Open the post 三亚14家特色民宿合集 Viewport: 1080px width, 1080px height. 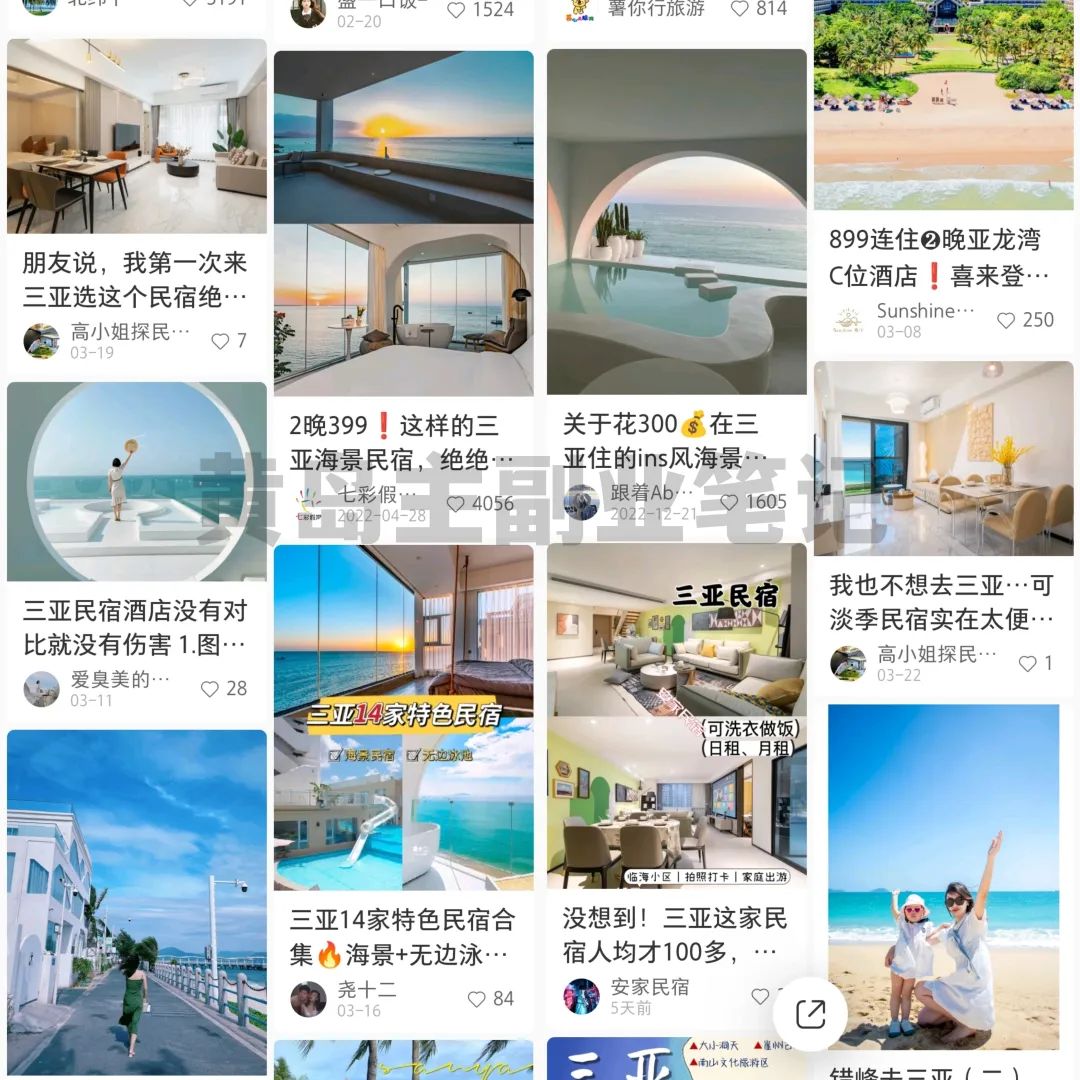[403, 716]
